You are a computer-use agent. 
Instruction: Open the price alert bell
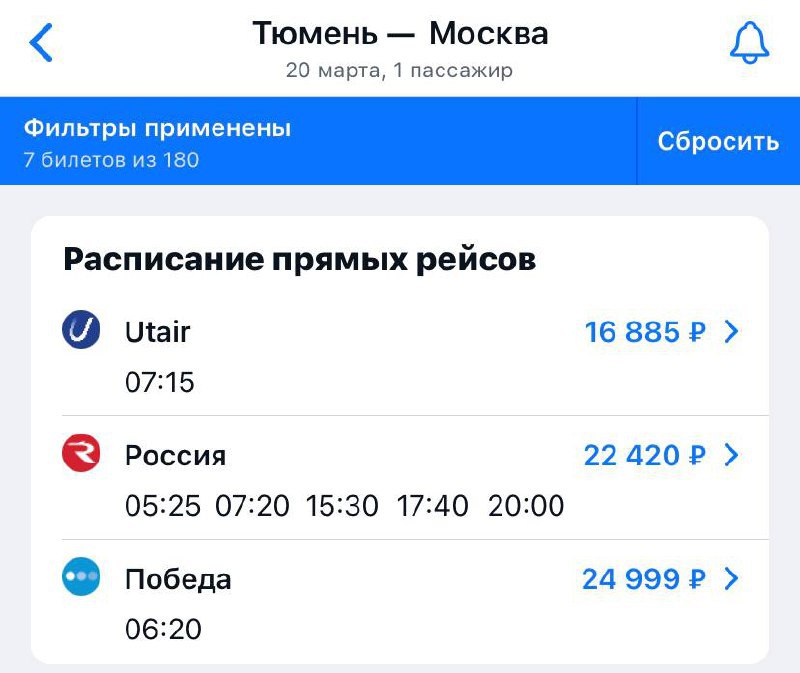tap(749, 43)
